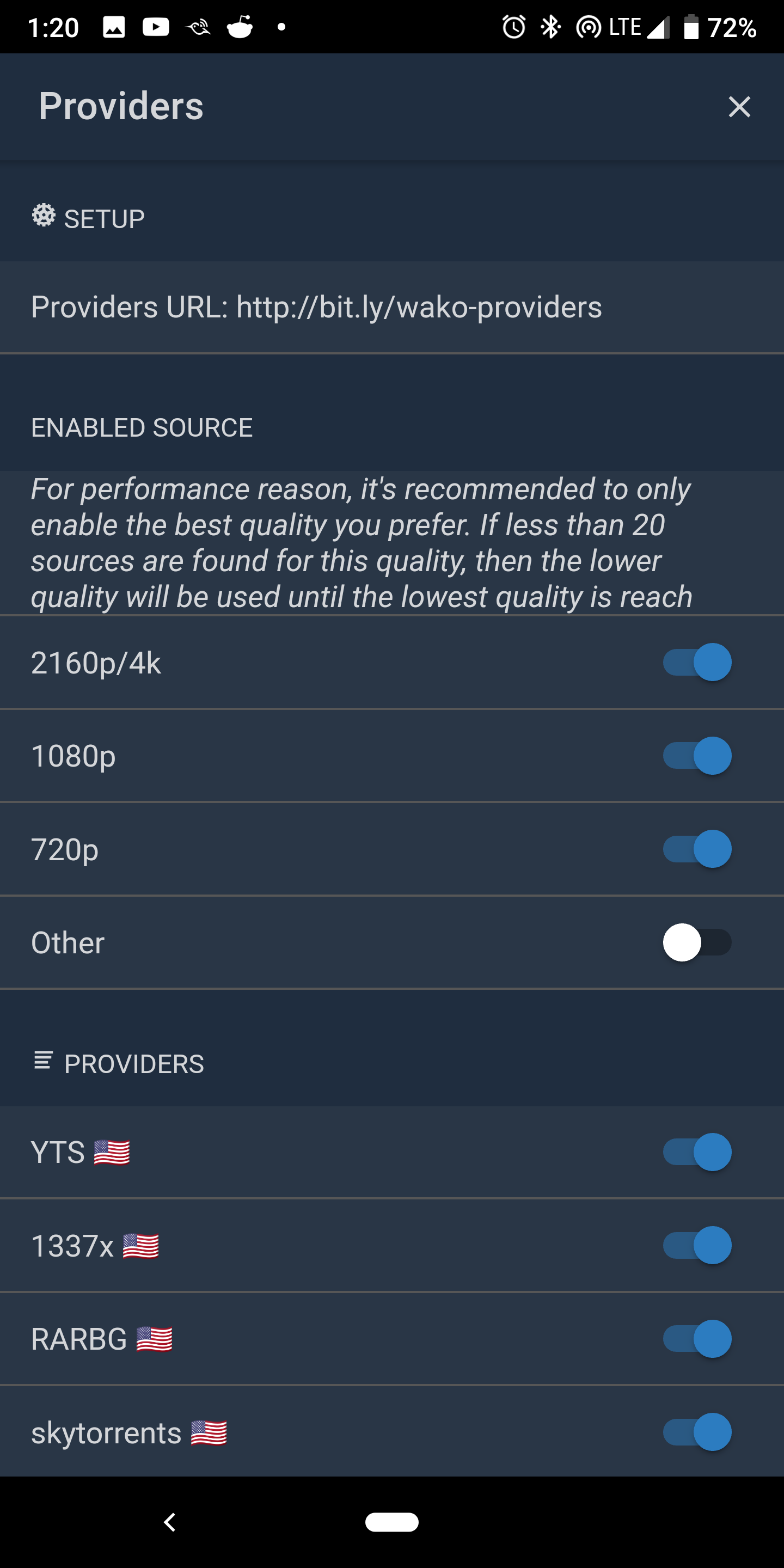Disable the 2160p/4k source
The height and width of the screenshot is (1568, 784).
pos(697,662)
